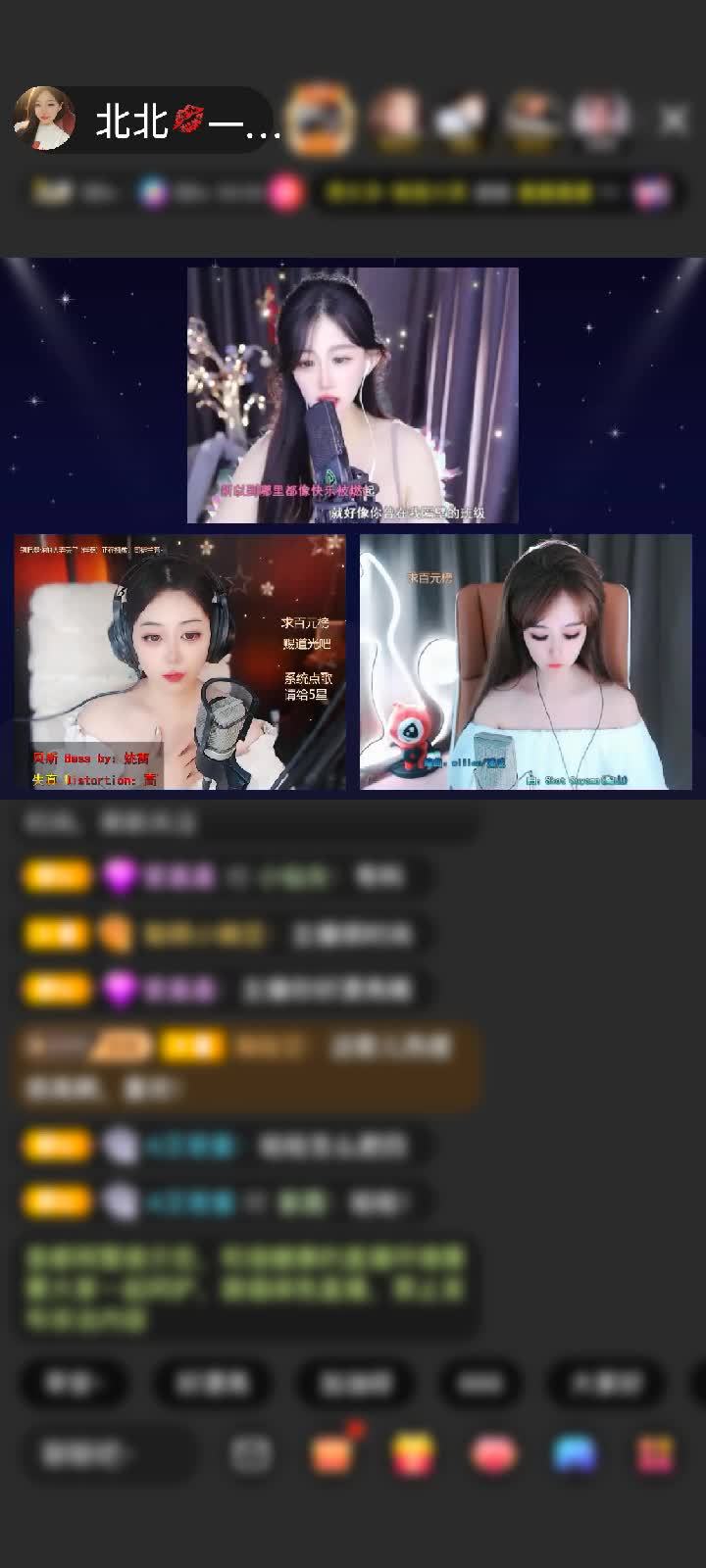Open the white-top streamer's video tile
The height and width of the screenshot is (1568, 706).
click(526, 661)
